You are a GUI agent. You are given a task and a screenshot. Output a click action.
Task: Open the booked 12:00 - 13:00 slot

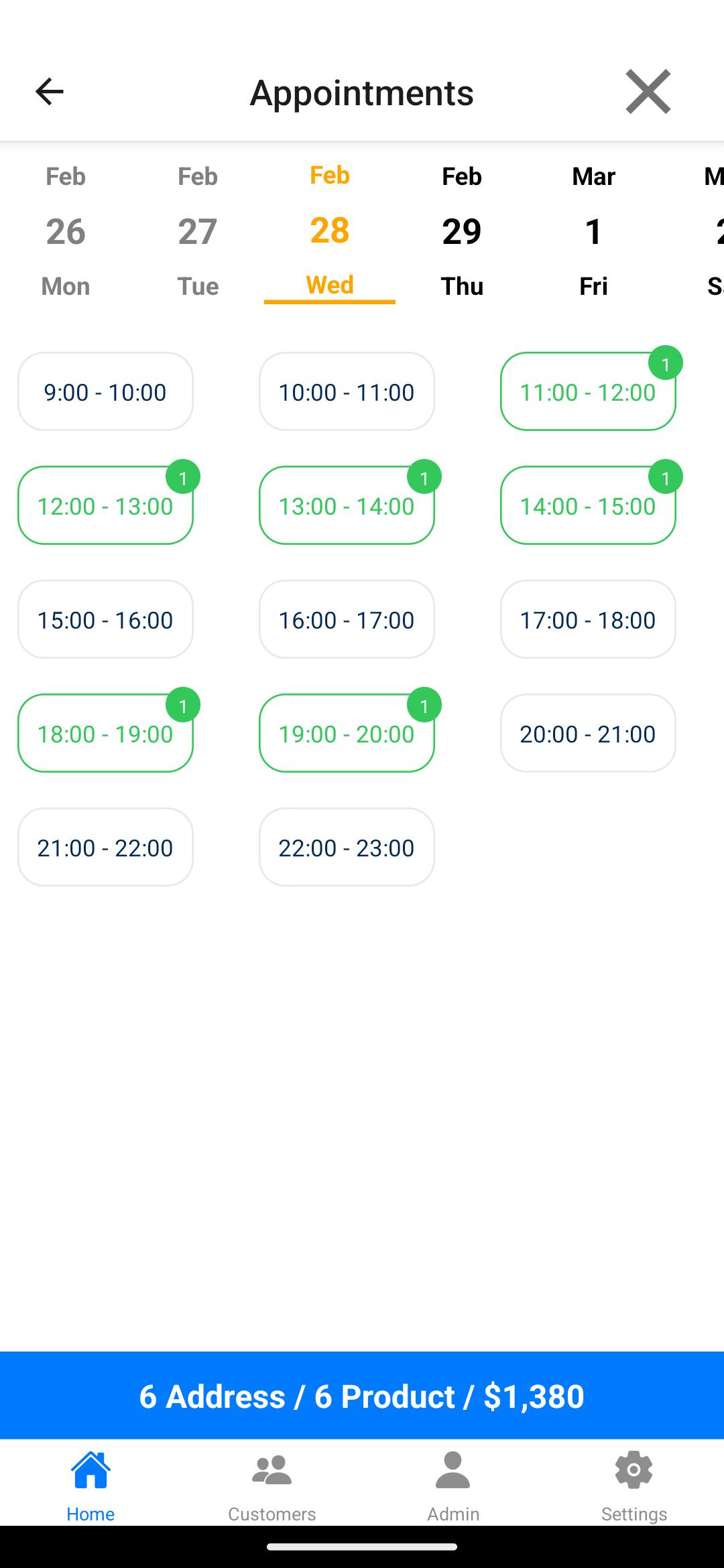105,505
